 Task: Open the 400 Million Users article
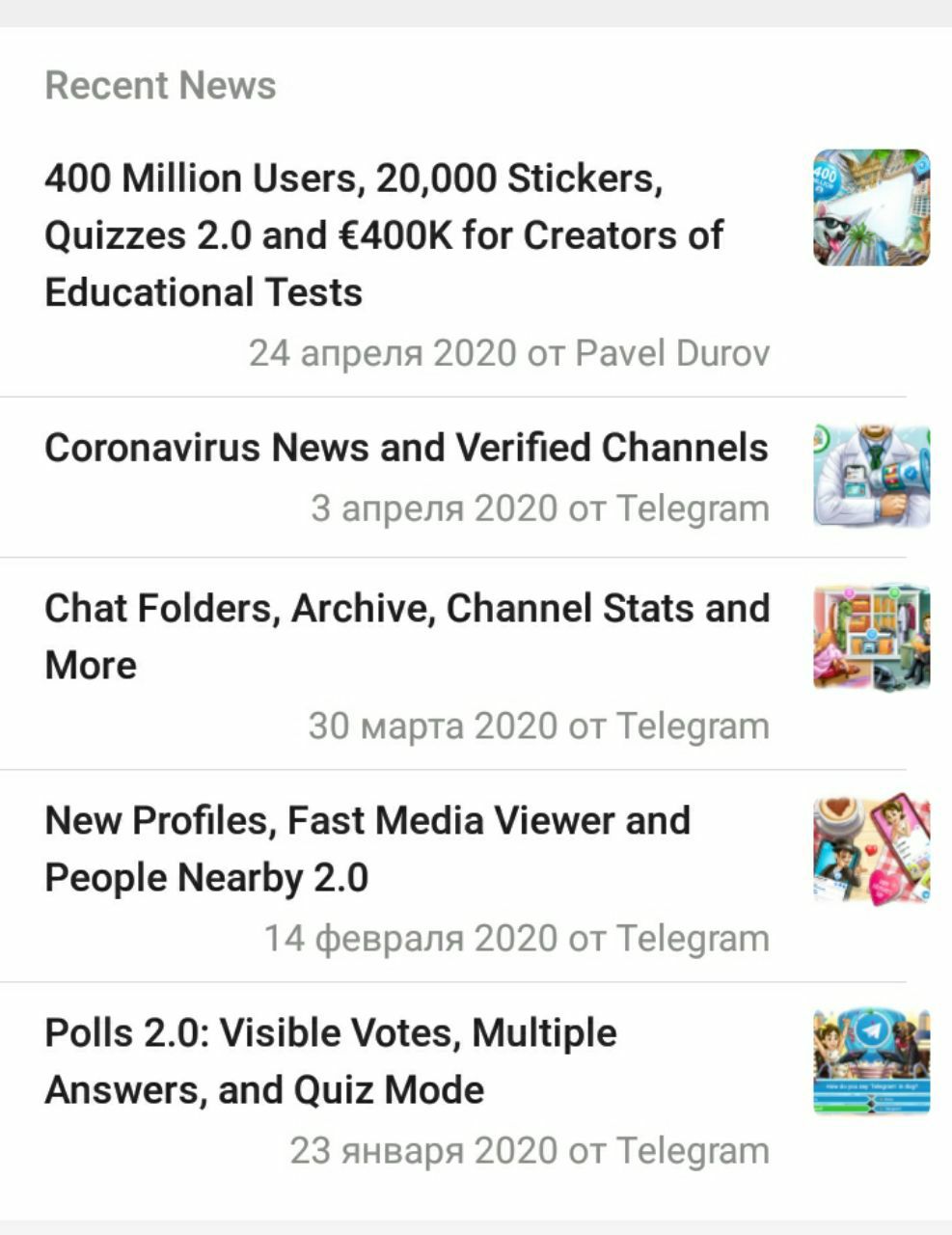click(383, 235)
